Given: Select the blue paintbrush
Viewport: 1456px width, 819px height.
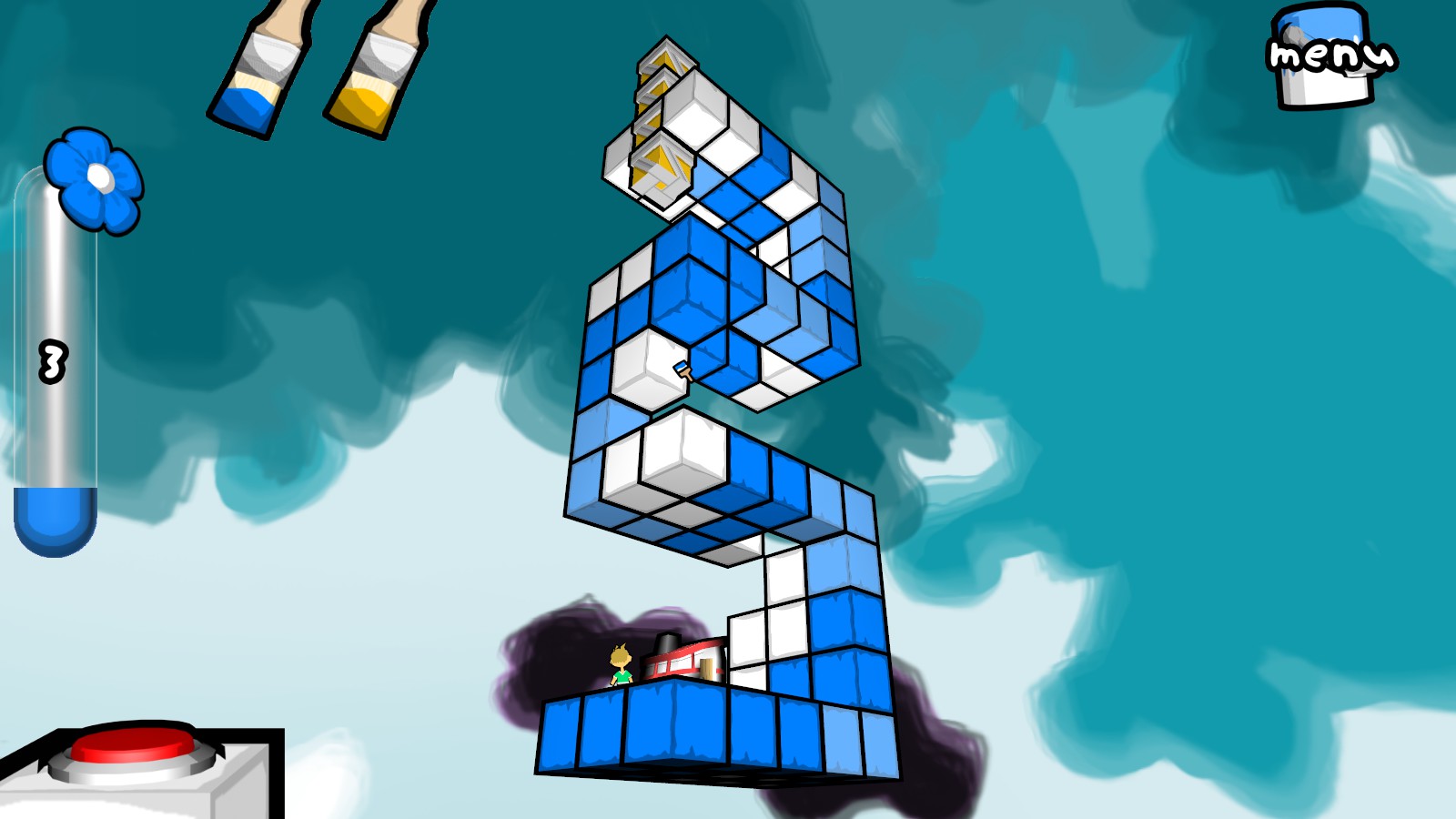Looking at the screenshot, I should tap(259, 73).
